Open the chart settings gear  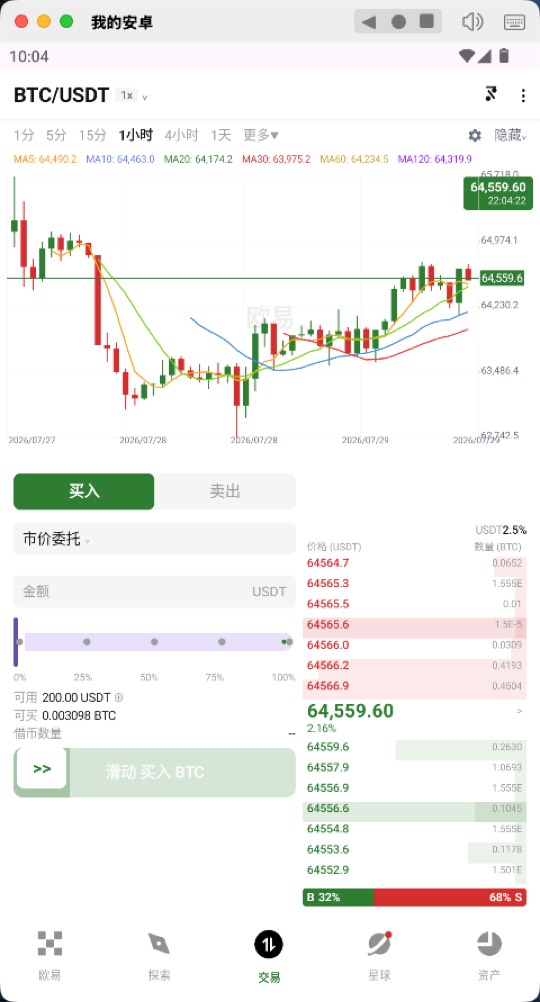tap(475, 135)
